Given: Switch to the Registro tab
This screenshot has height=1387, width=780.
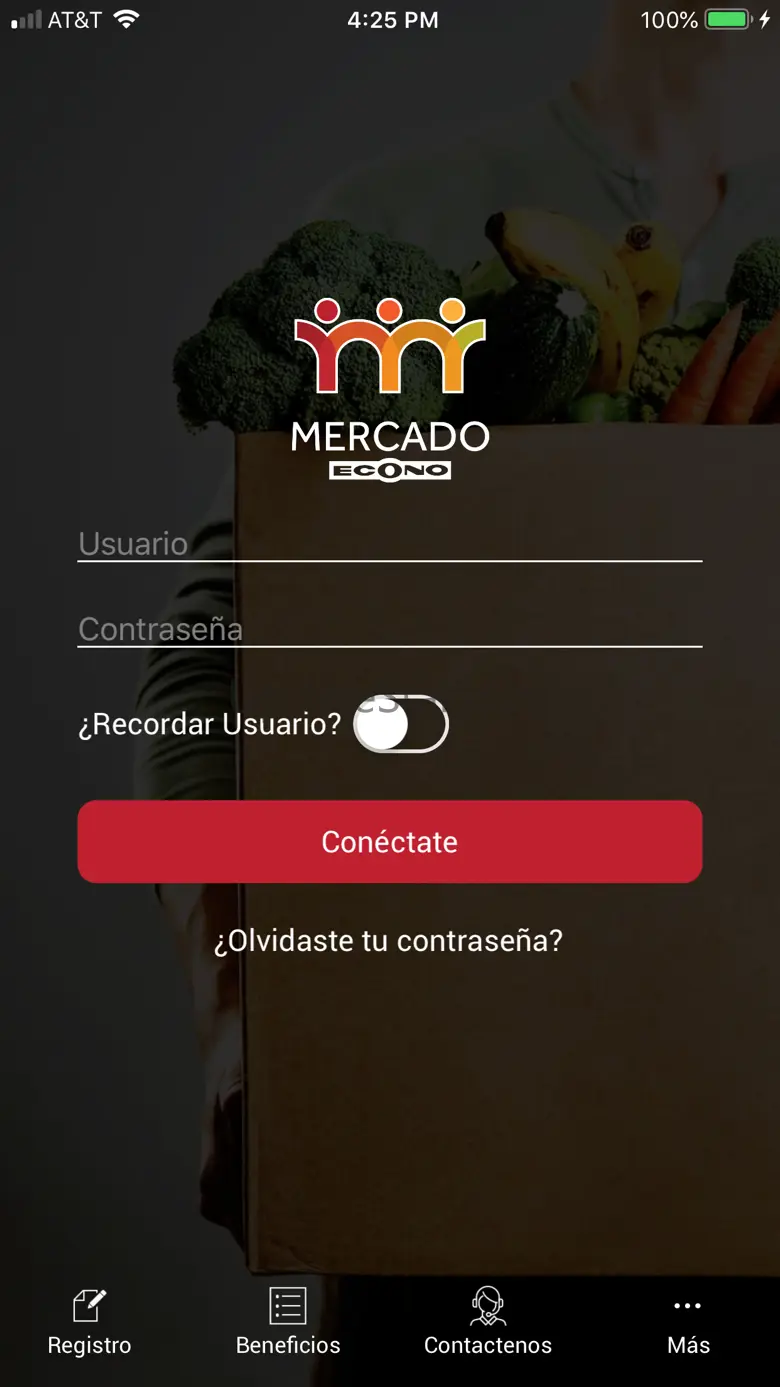Looking at the screenshot, I should 89,1322.
